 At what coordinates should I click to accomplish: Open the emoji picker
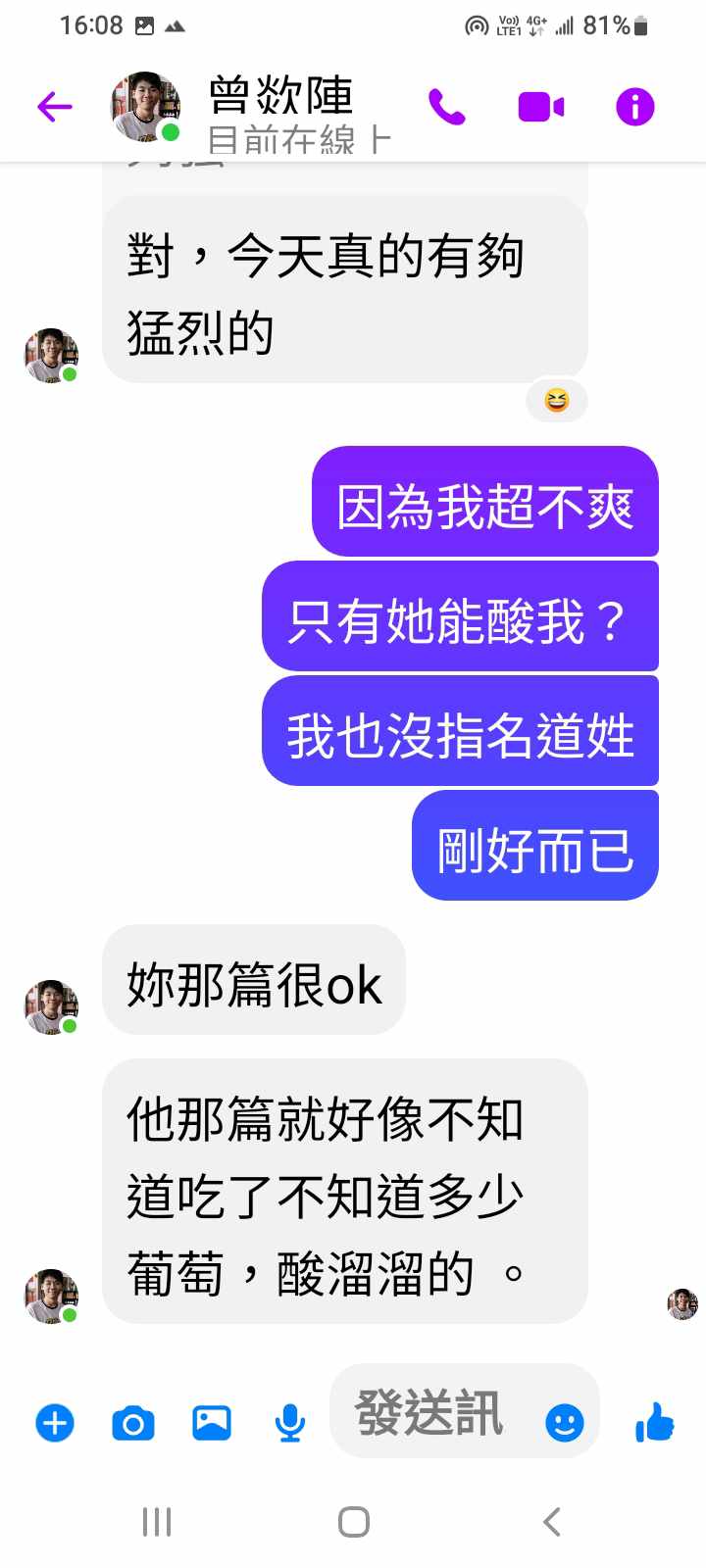[565, 1422]
